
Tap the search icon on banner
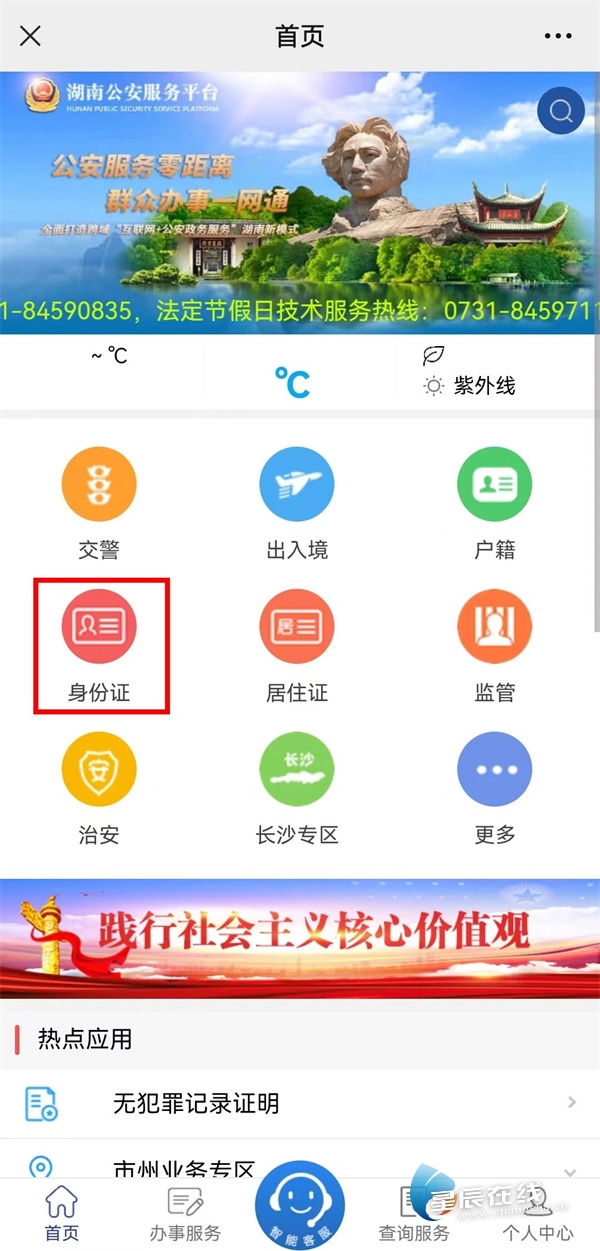560,111
